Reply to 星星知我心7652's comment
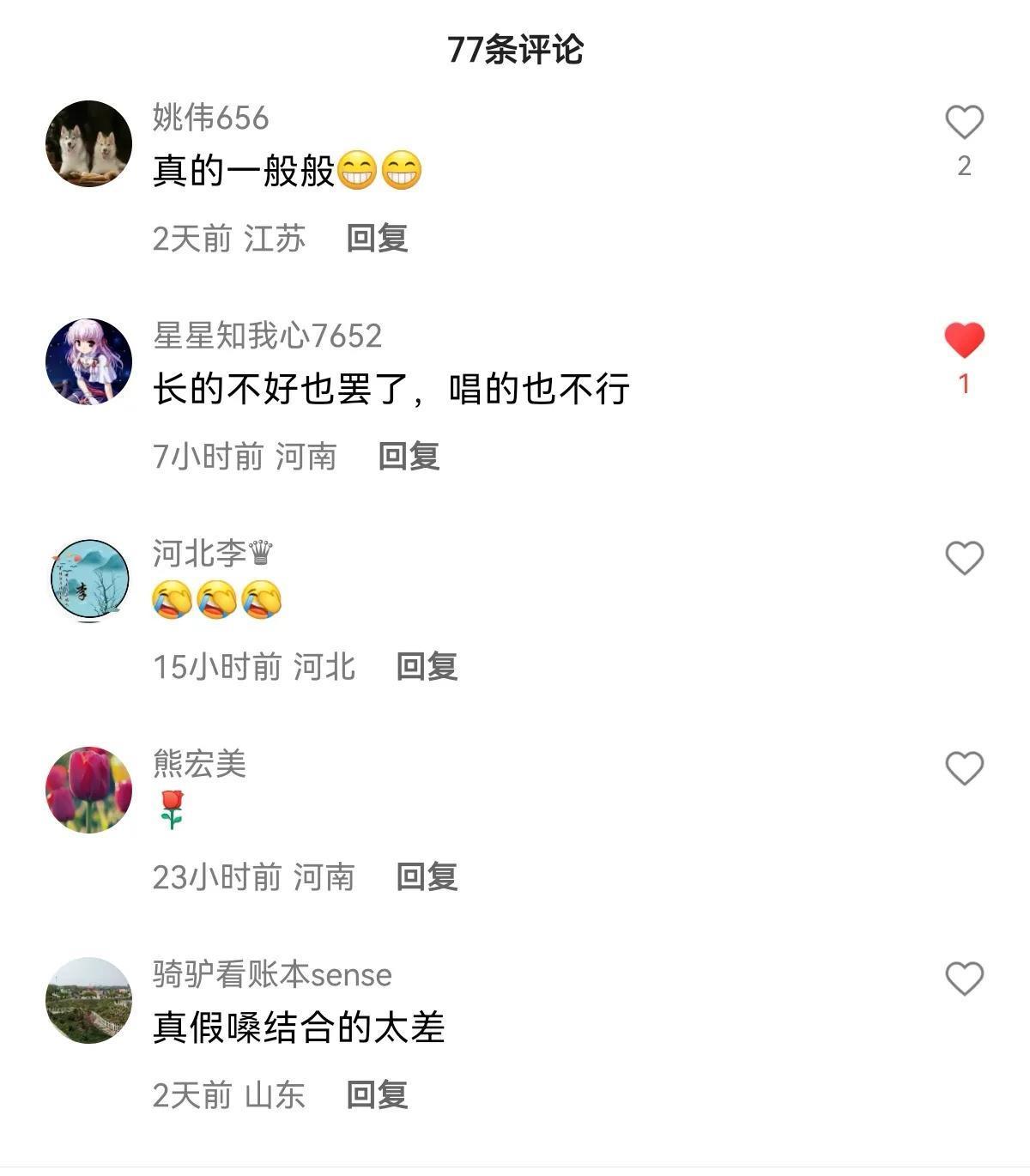The height and width of the screenshot is (1176, 1030). click(x=409, y=456)
